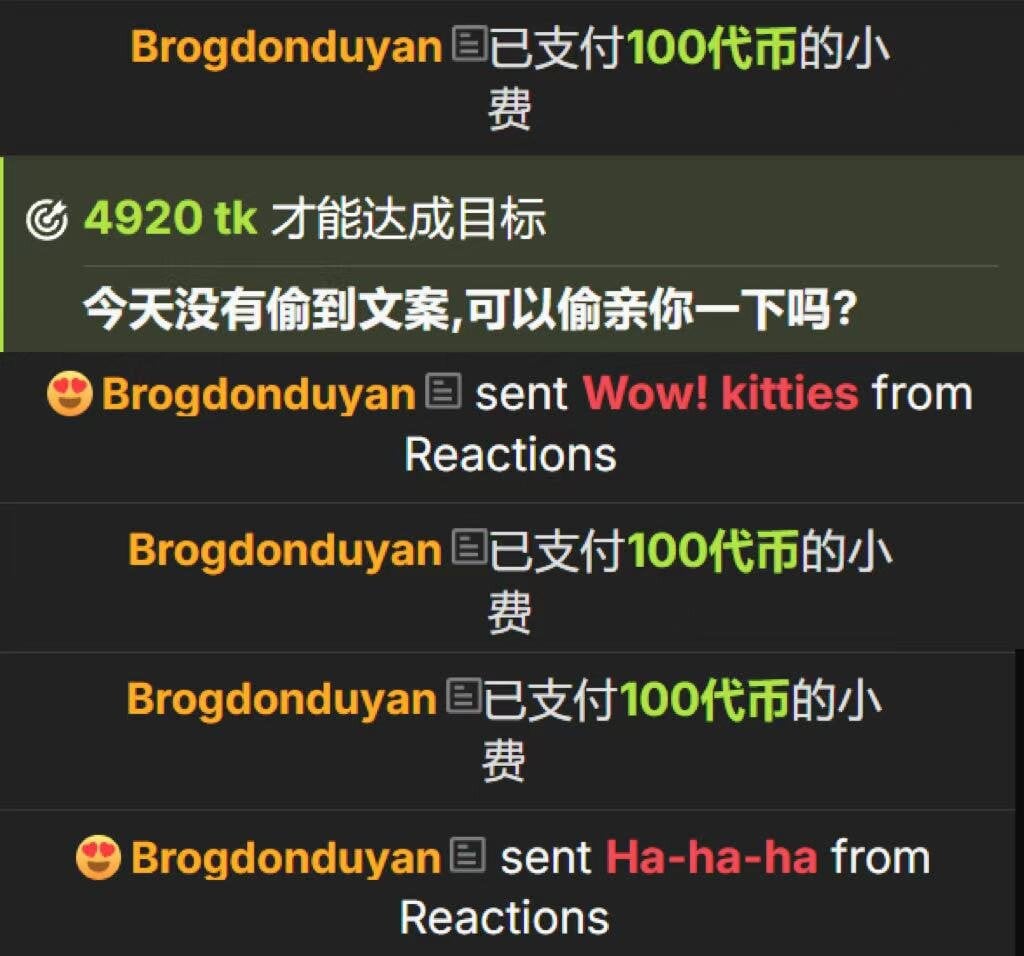Tap the note icon in the Wow! kitties message
1024x956 pixels.
pos(443,391)
